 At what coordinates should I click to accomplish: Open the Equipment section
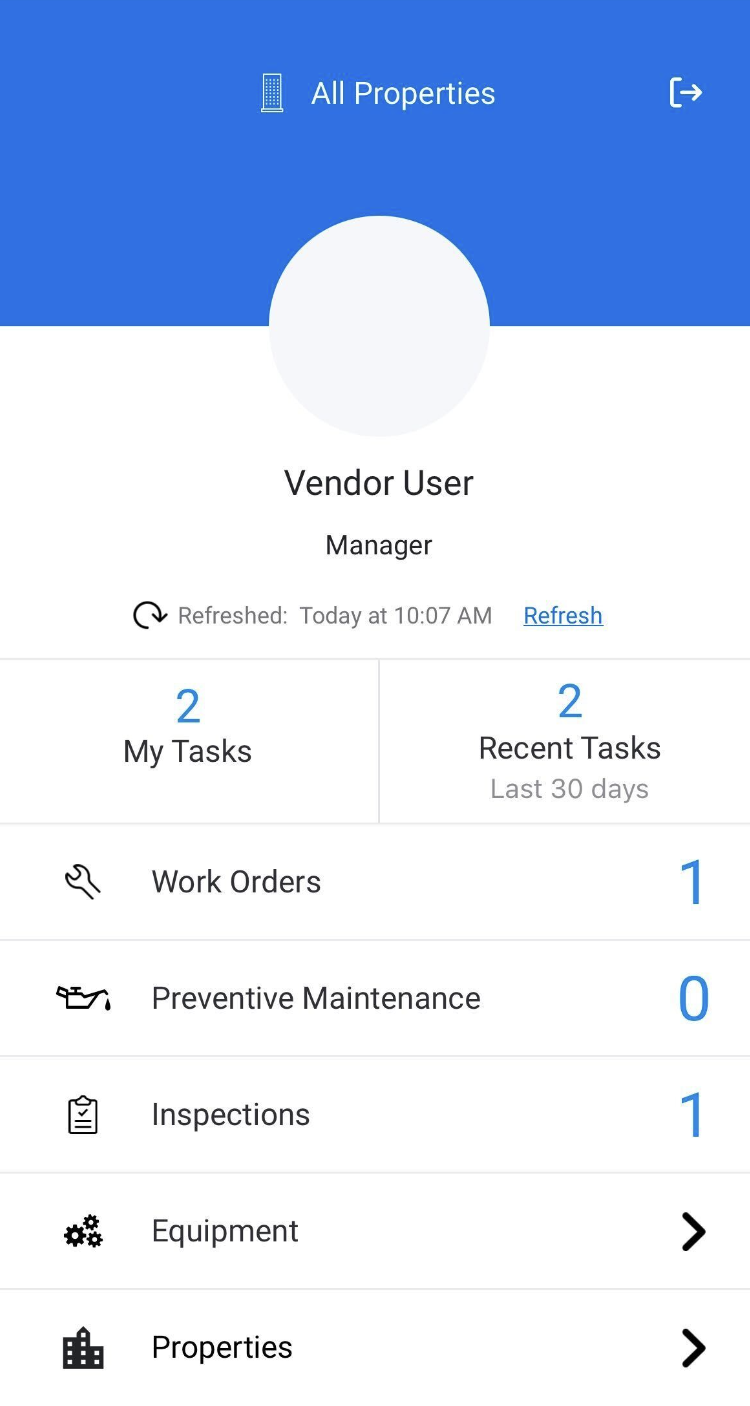coord(374,1231)
